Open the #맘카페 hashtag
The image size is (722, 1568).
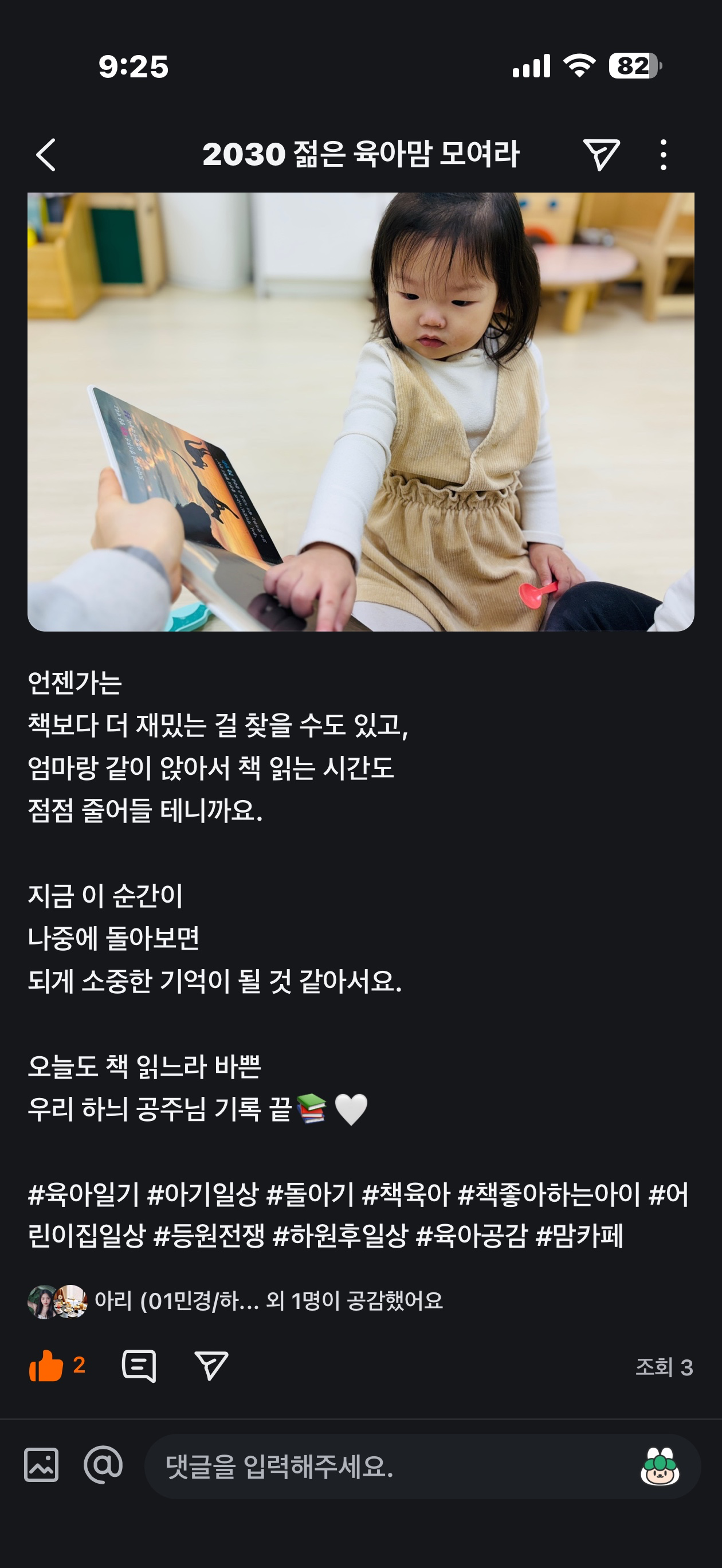point(579,1236)
